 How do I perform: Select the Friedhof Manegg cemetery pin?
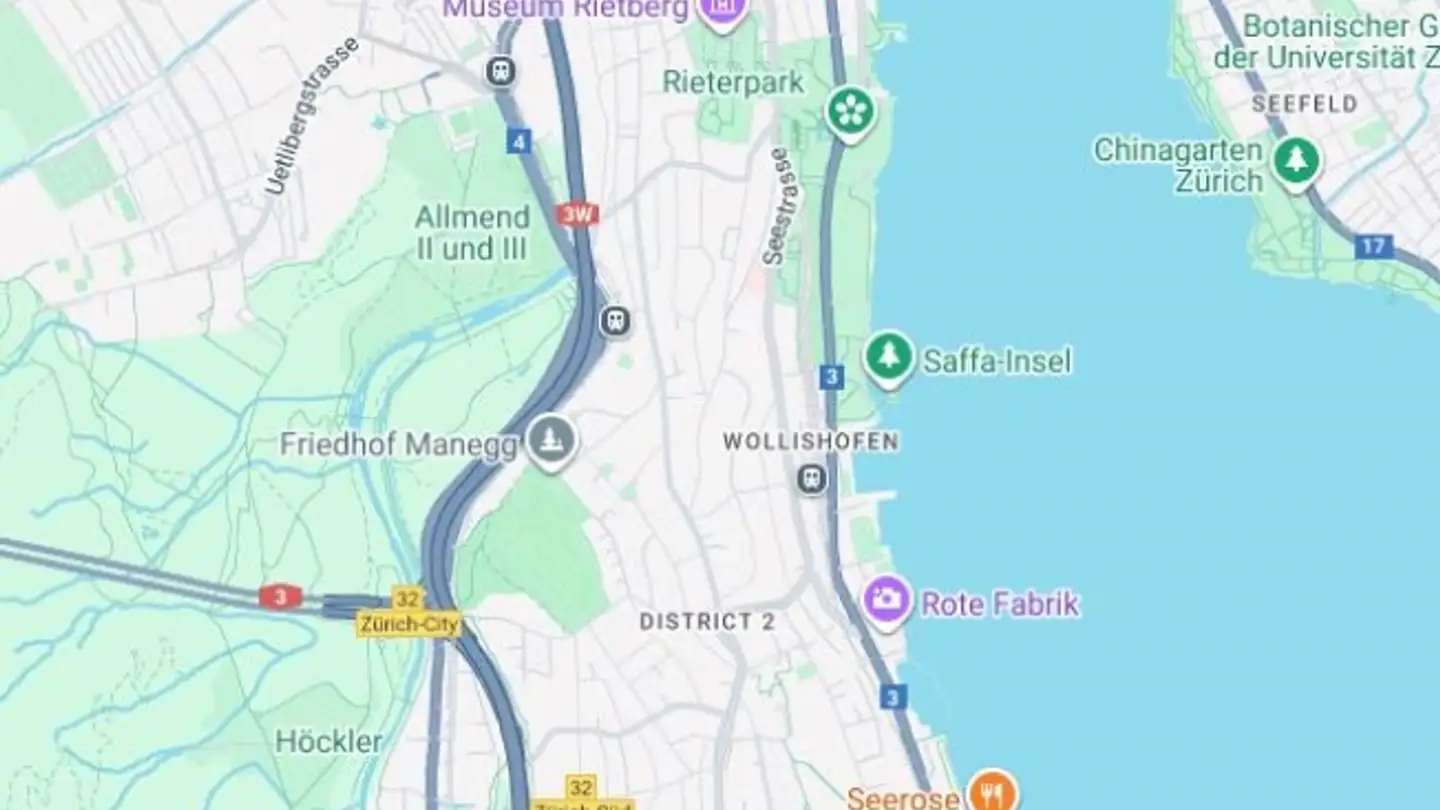(551, 440)
